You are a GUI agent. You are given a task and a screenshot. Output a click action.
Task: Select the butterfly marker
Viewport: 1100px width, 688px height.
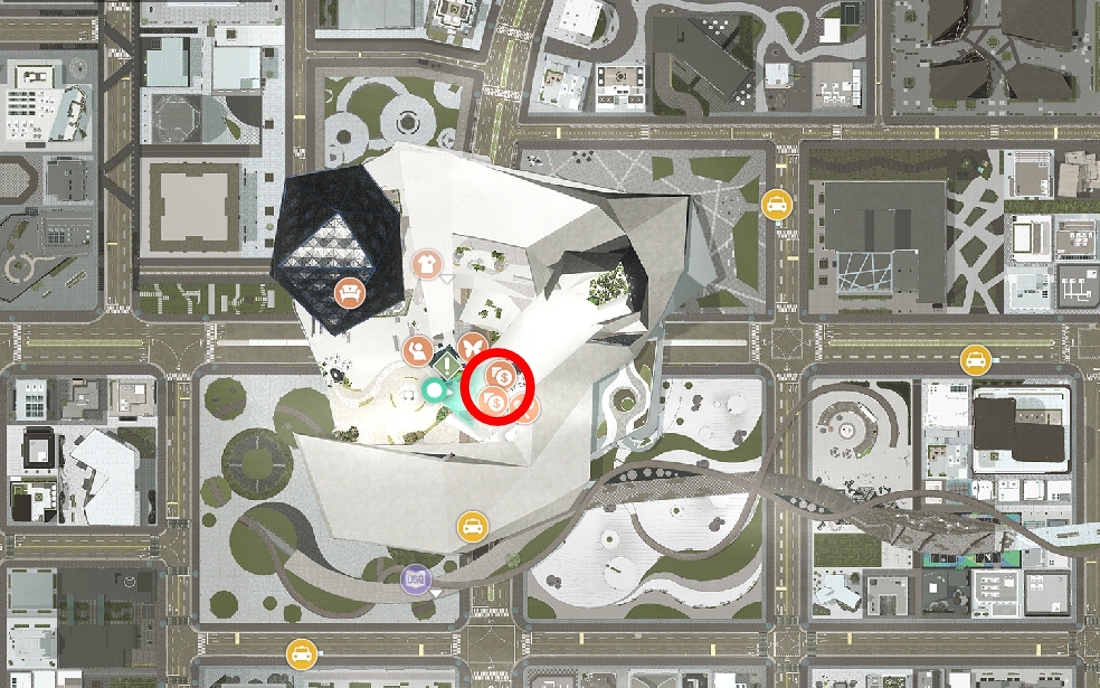click(472, 348)
